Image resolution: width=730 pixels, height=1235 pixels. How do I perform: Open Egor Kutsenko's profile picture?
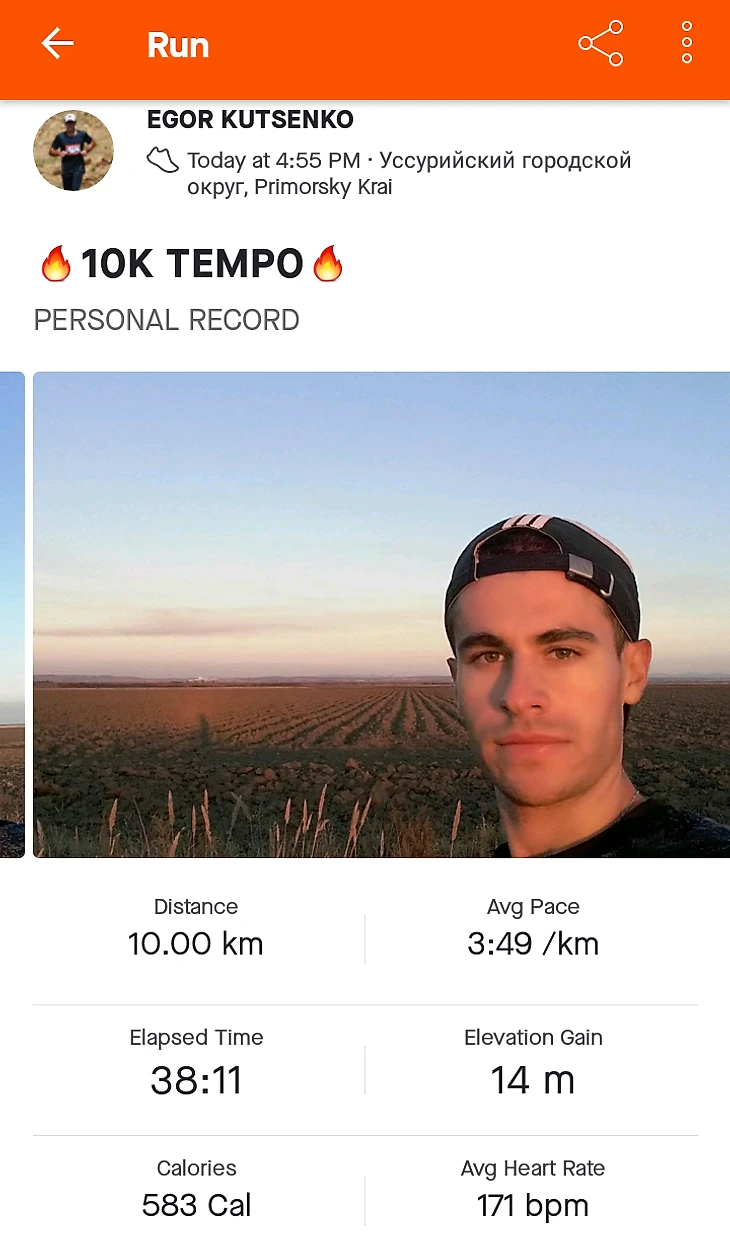(73, 151)
